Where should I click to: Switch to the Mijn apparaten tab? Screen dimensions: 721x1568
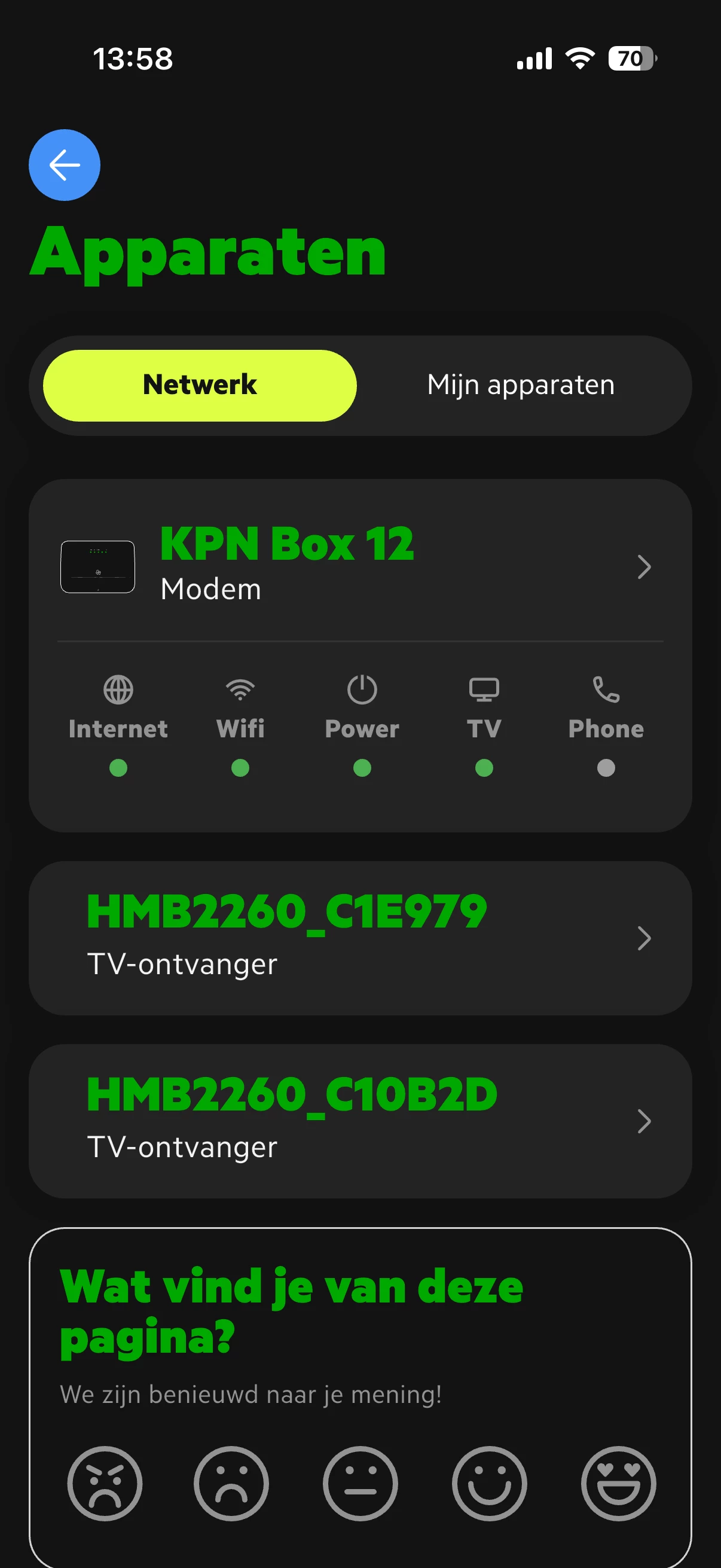click(520, 385)
